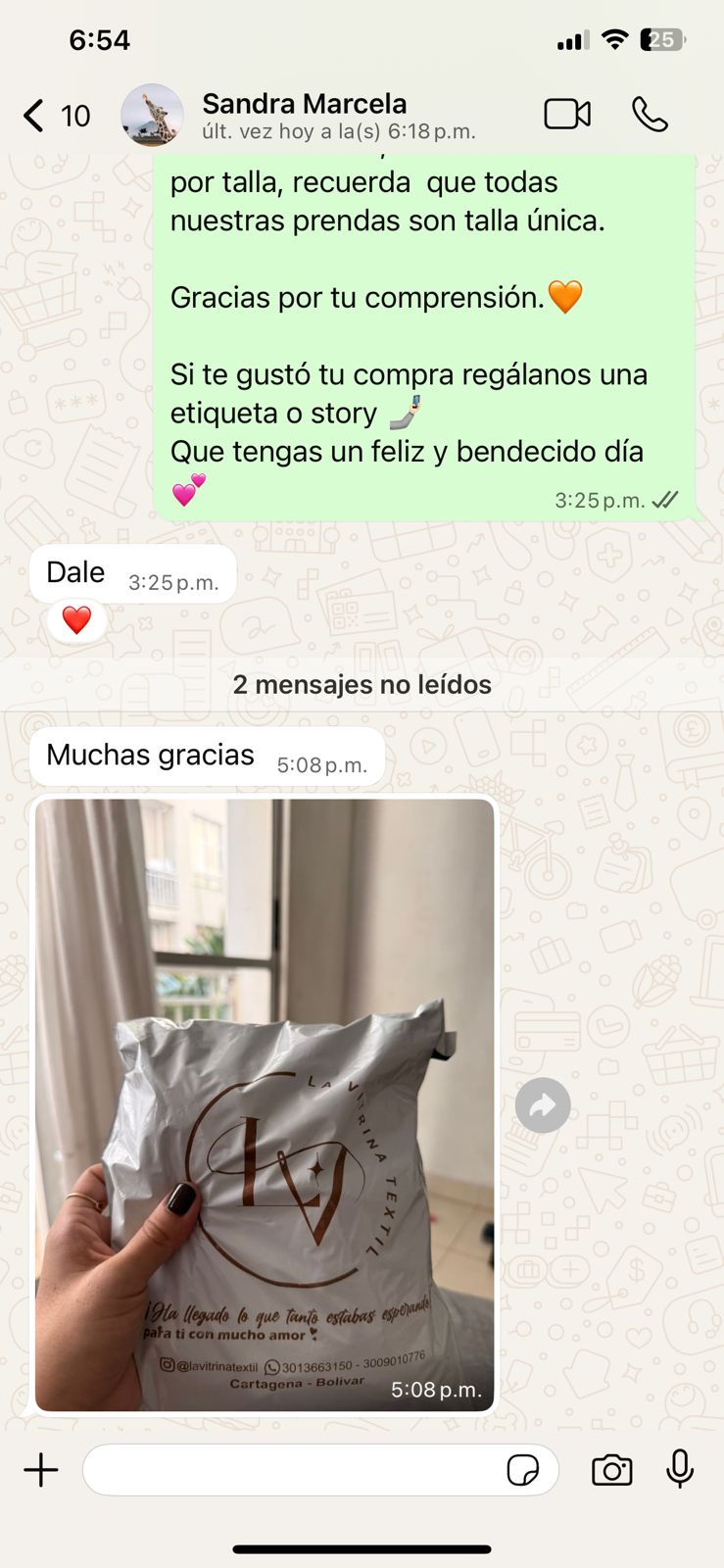Screen dimensions: 724x1568
Task: Start a voice call with Sandra Marcela
Action: tap(650, 115)
